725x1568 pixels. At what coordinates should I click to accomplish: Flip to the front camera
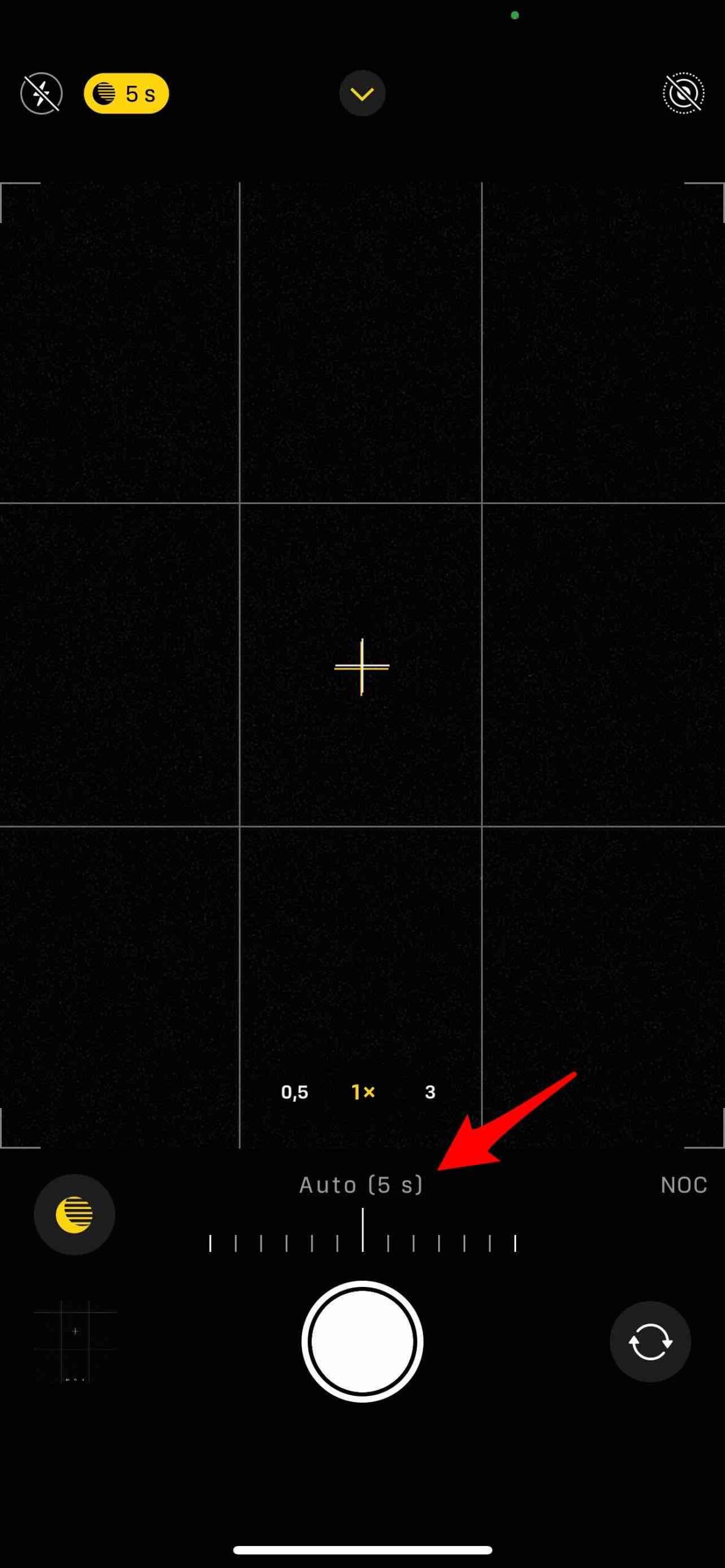[x=650, y=1341]
